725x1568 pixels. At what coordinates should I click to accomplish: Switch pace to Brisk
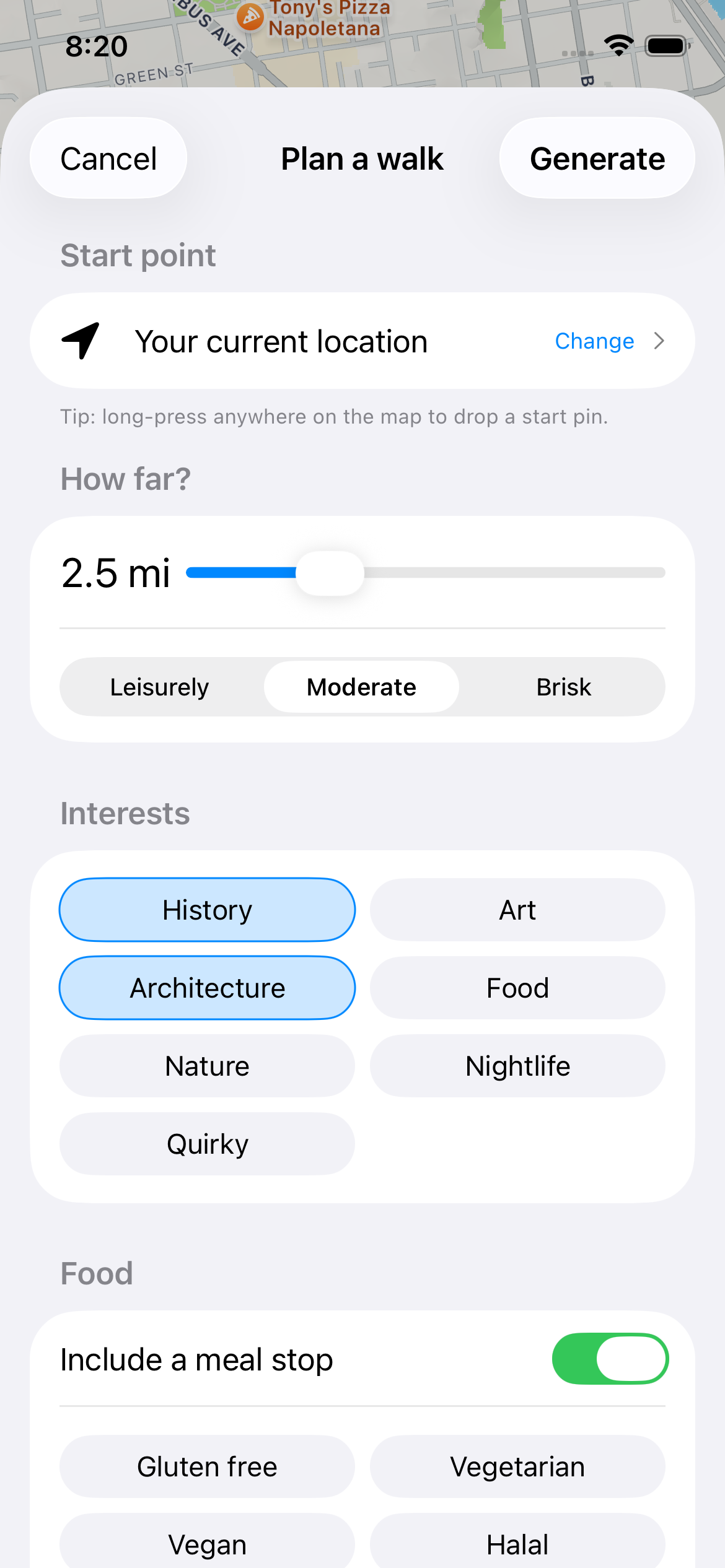(563, 686)
